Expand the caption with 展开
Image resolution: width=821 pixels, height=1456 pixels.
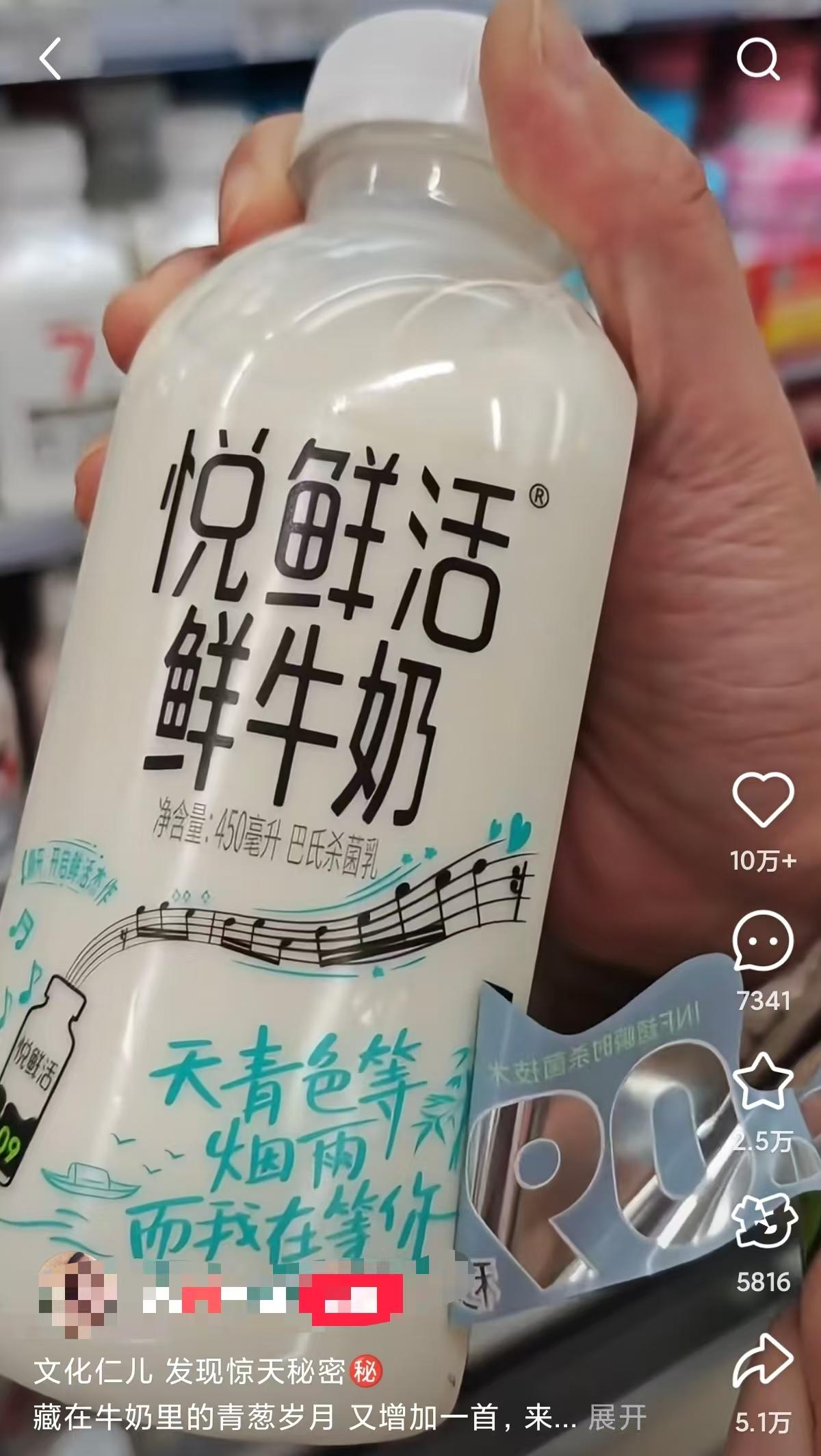pyautogui.click(x=617, y=1419)
